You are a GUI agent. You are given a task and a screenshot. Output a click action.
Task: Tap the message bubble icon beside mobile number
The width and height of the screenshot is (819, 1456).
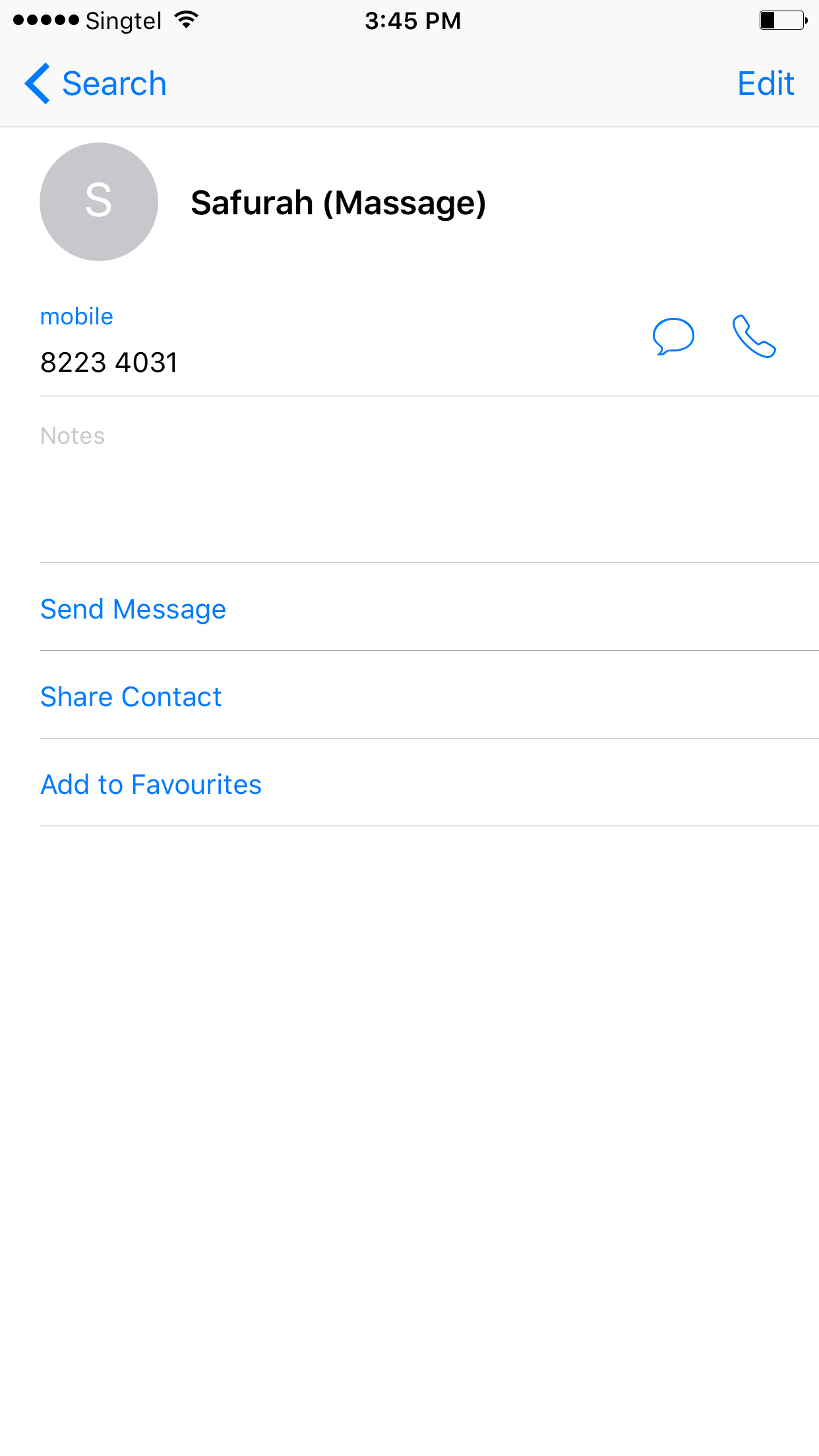(673, 336)
